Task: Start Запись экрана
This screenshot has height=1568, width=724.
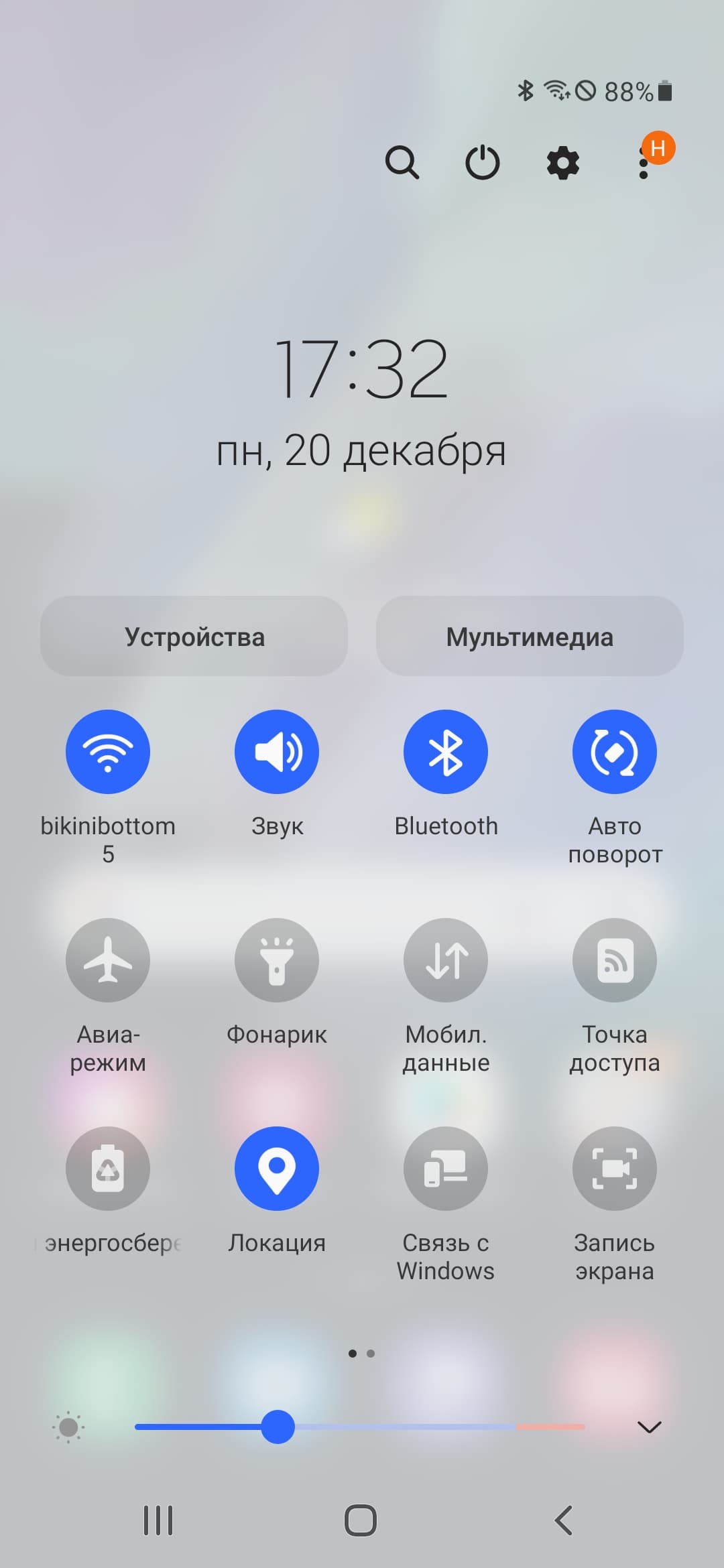Action: point(614,1169)
